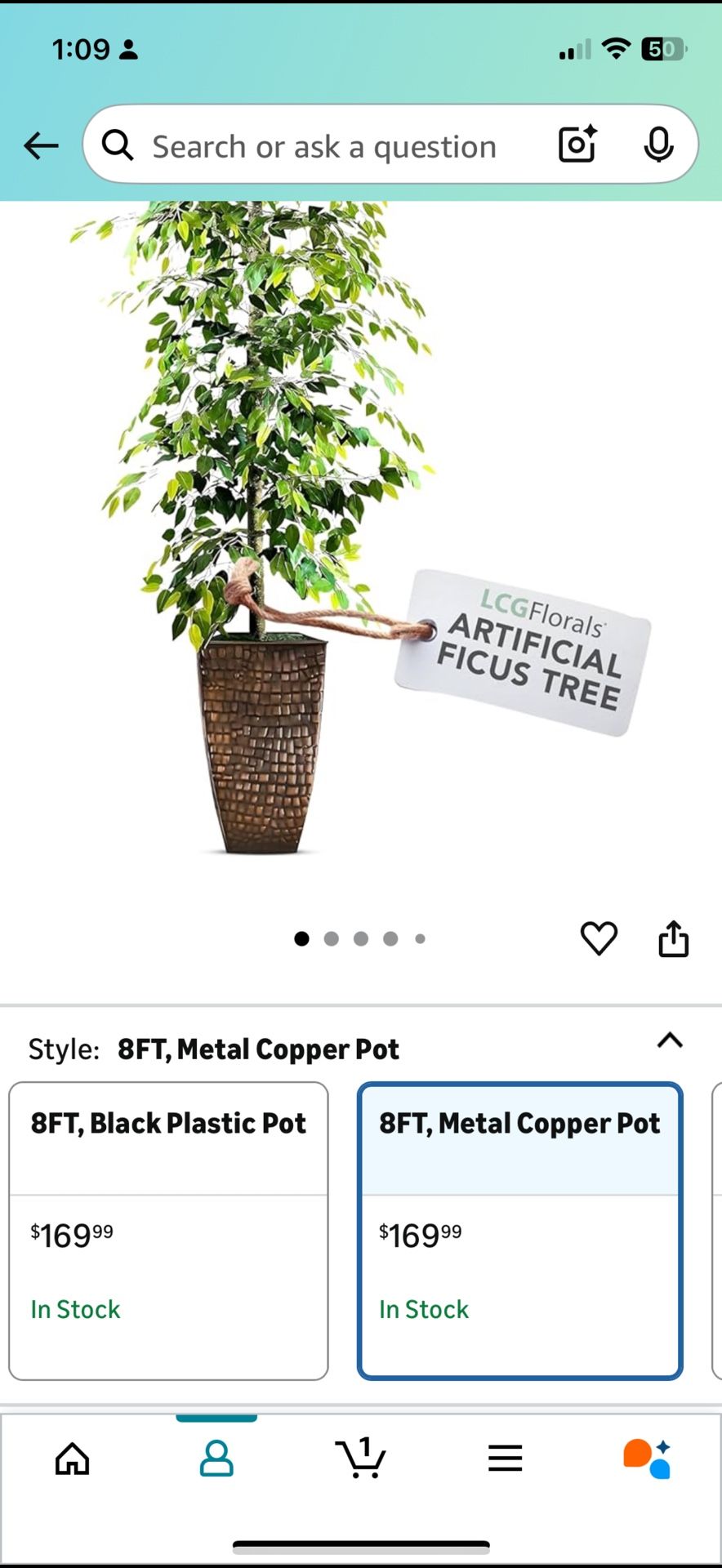The height and width of the screenshot is (1568, 722).
Task: Open the ficus tree product image
Action: tap(359, 531)
